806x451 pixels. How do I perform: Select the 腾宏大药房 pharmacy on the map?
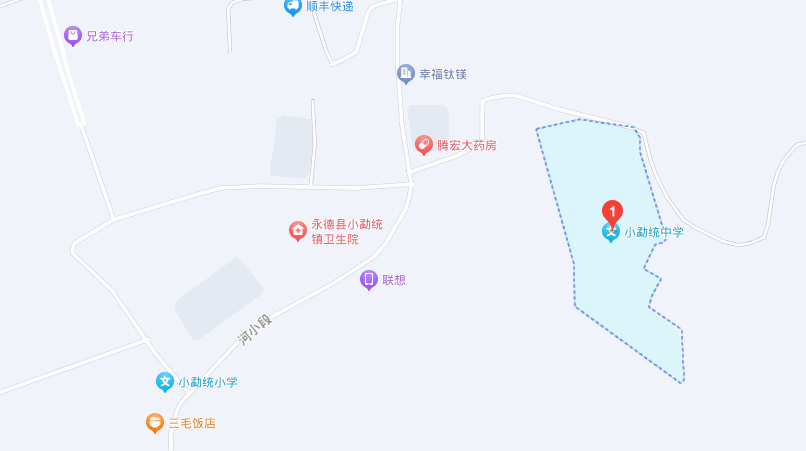424,145
